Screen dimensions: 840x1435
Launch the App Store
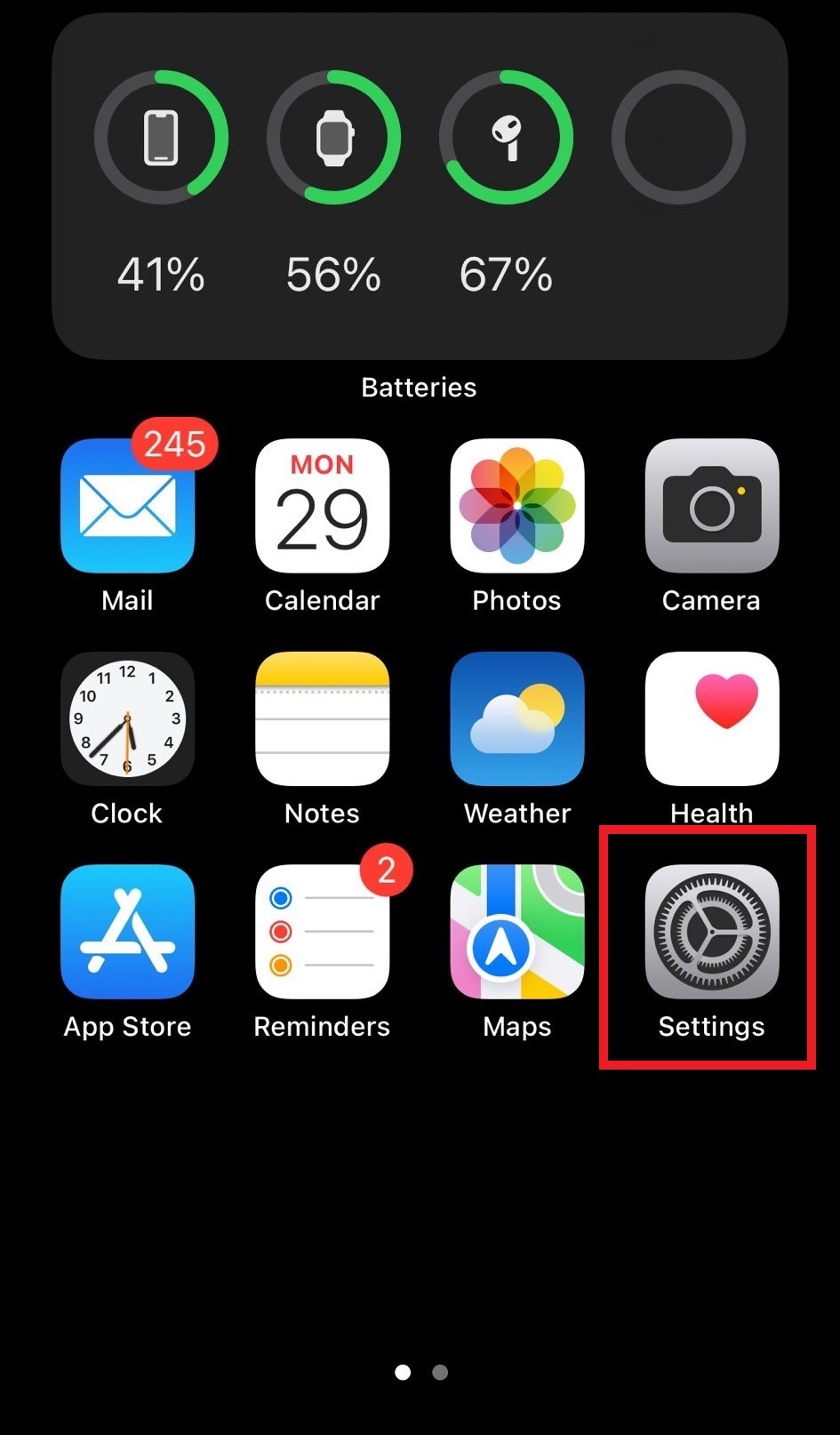point(127,932)
